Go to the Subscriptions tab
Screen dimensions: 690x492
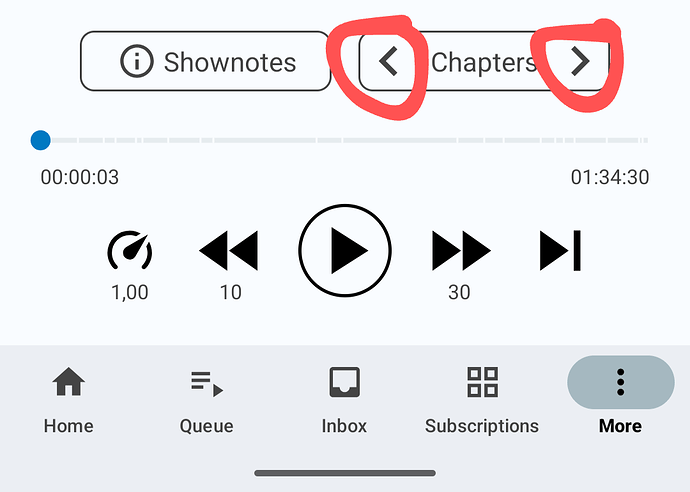coord(482,400)
